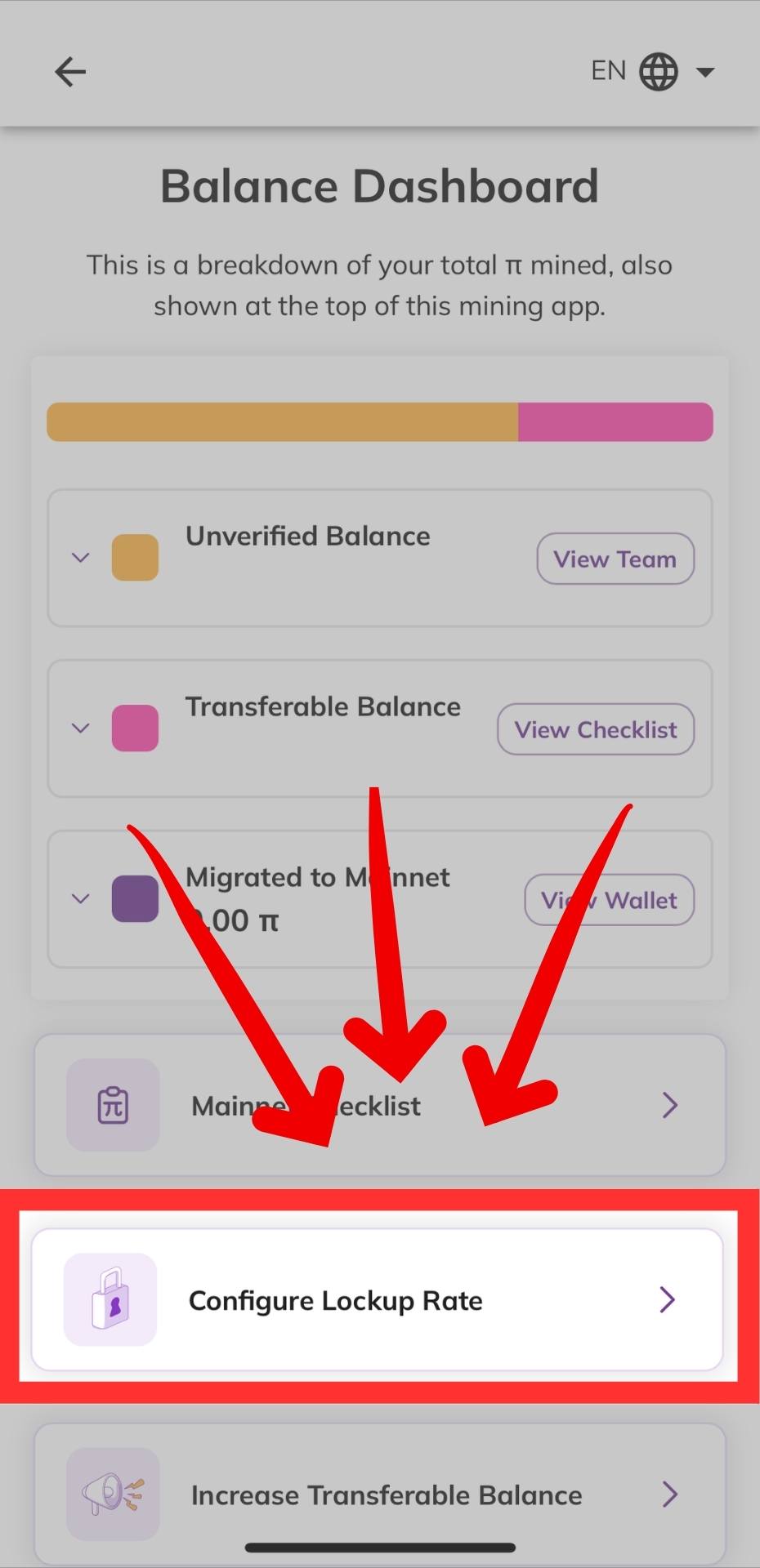Tap the View Checklist button
The height and width of the screenshot is (1568, 760).
tap(596, 729)
